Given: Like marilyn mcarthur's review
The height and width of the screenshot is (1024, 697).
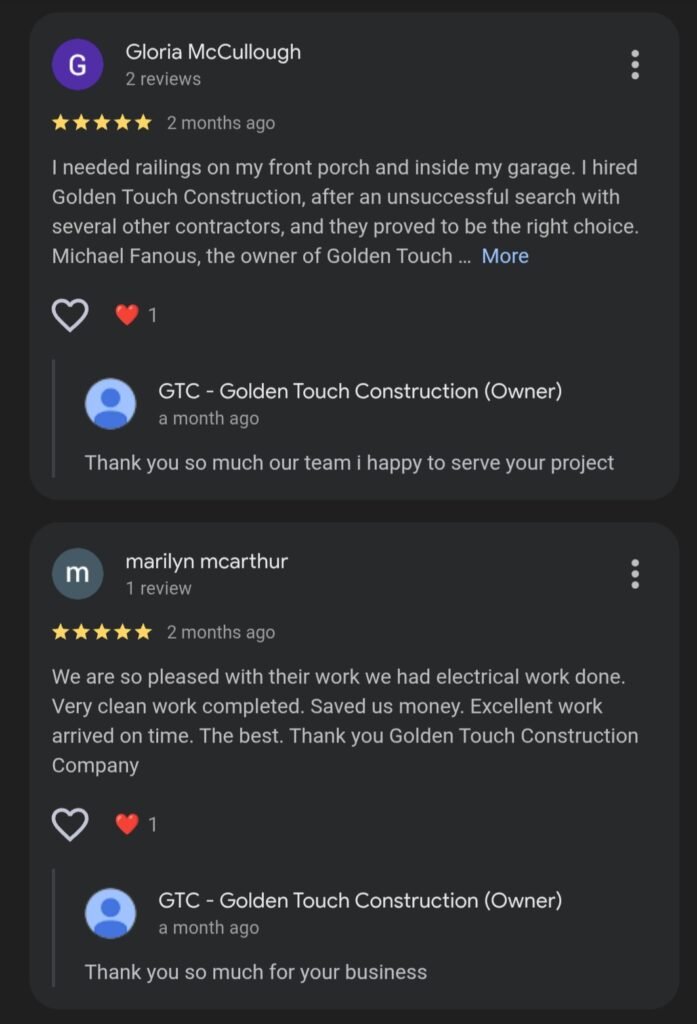Looking at the screenshot, I should pyautogui.click(x=70, y=824).
